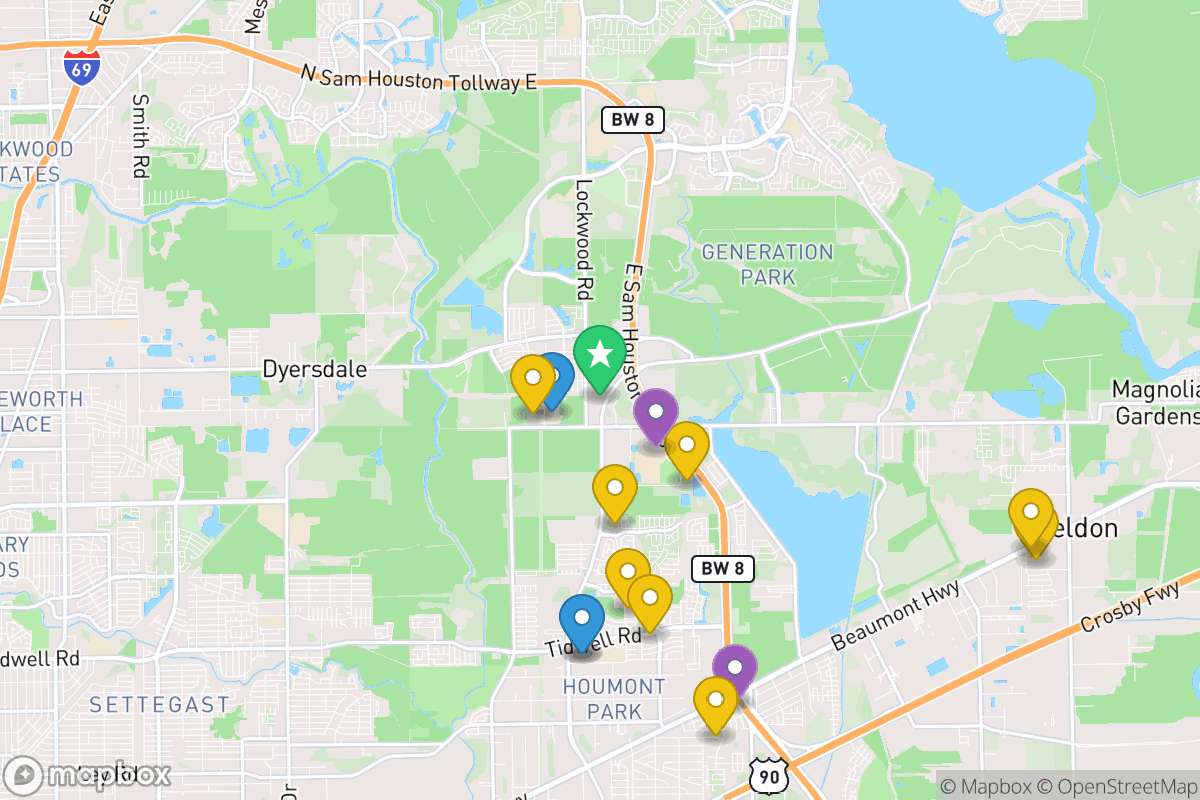Select the green star map pin

(x=600, y=354)
